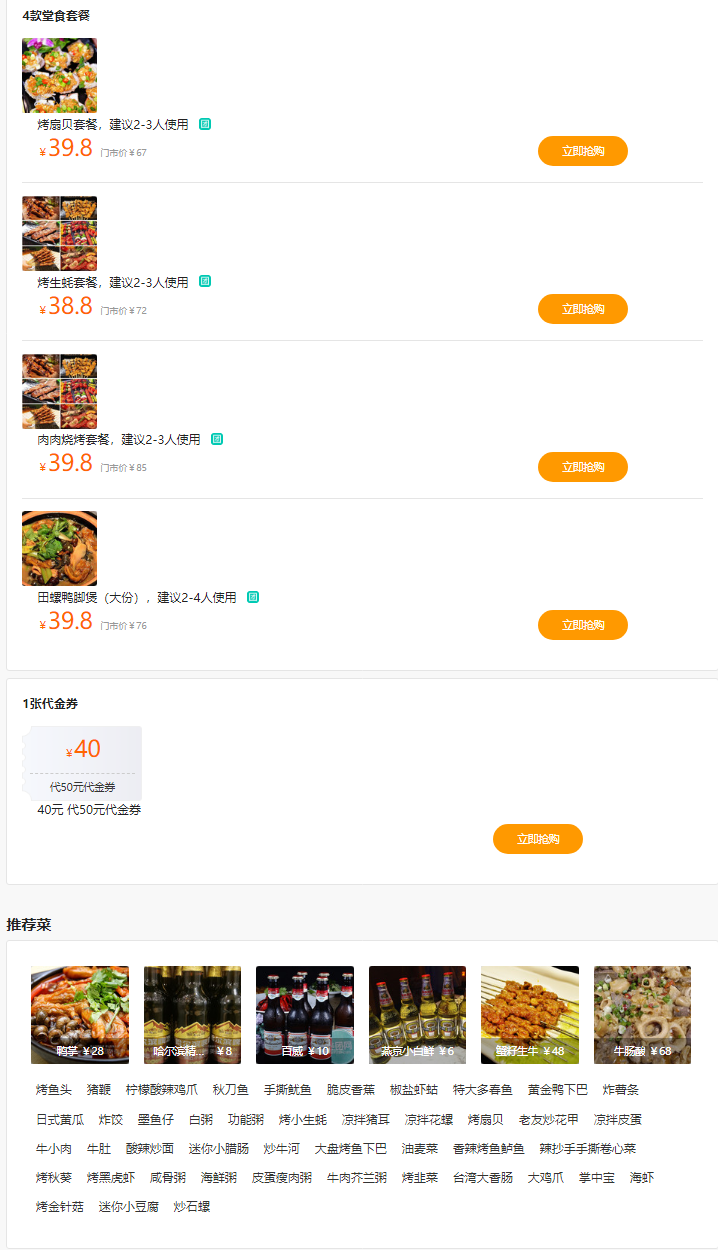Open the 烤扇贝套餐 photo
This screenshot has height=1250, width=718.
[x=59, y=75]
